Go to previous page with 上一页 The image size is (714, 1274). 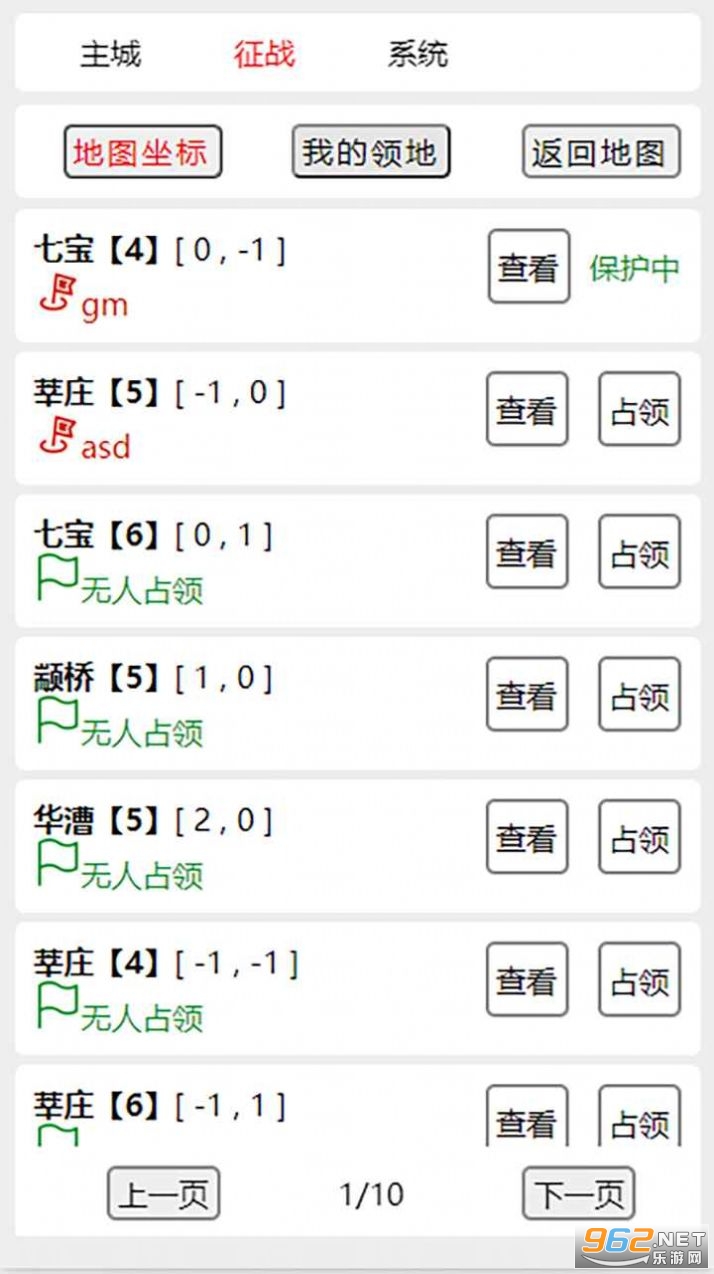[x=163, y=1193]
